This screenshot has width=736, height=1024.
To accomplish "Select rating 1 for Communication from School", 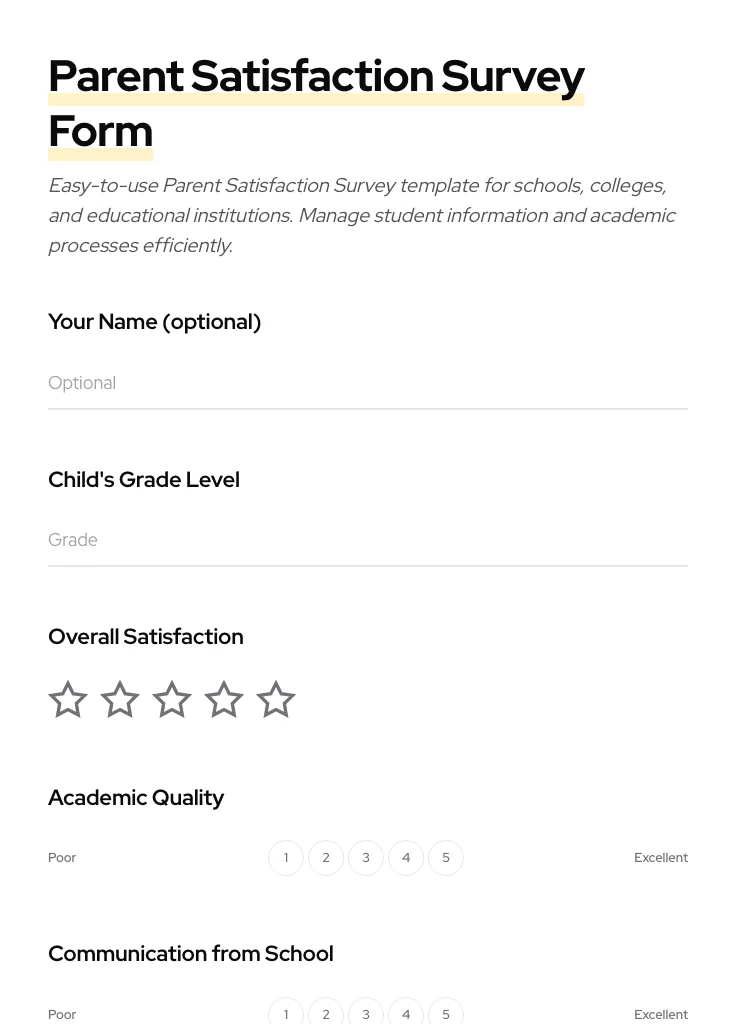I will tap(286, 1014).
